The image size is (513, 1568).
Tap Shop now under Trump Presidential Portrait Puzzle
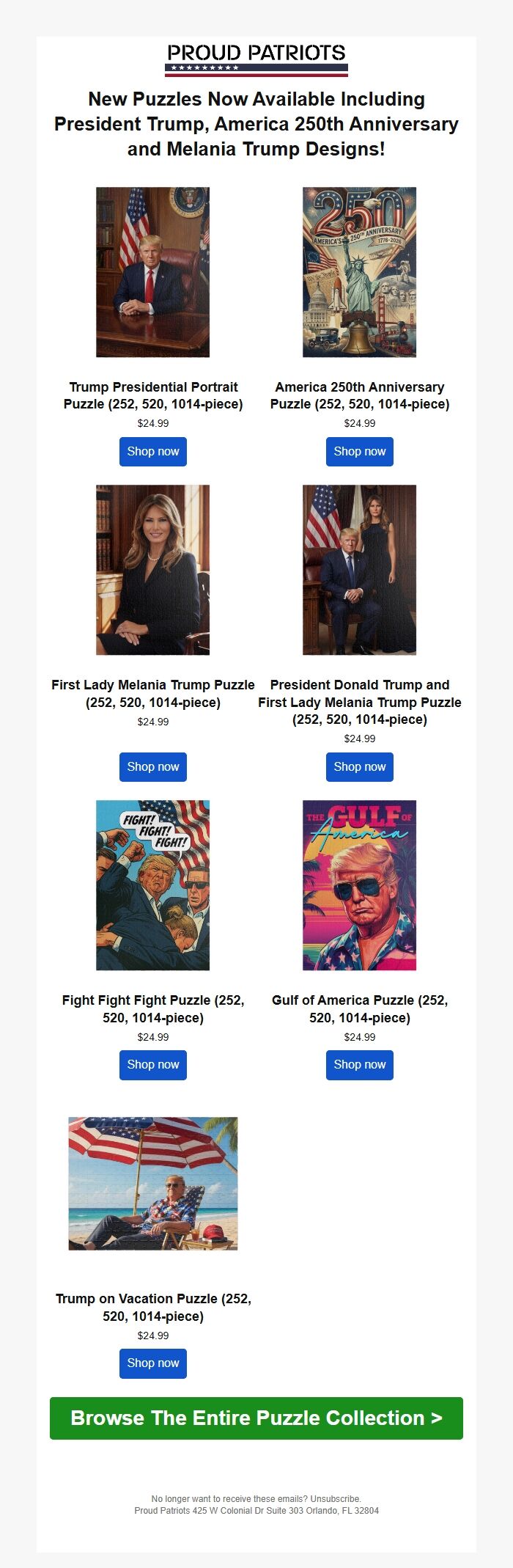point(152,452)
